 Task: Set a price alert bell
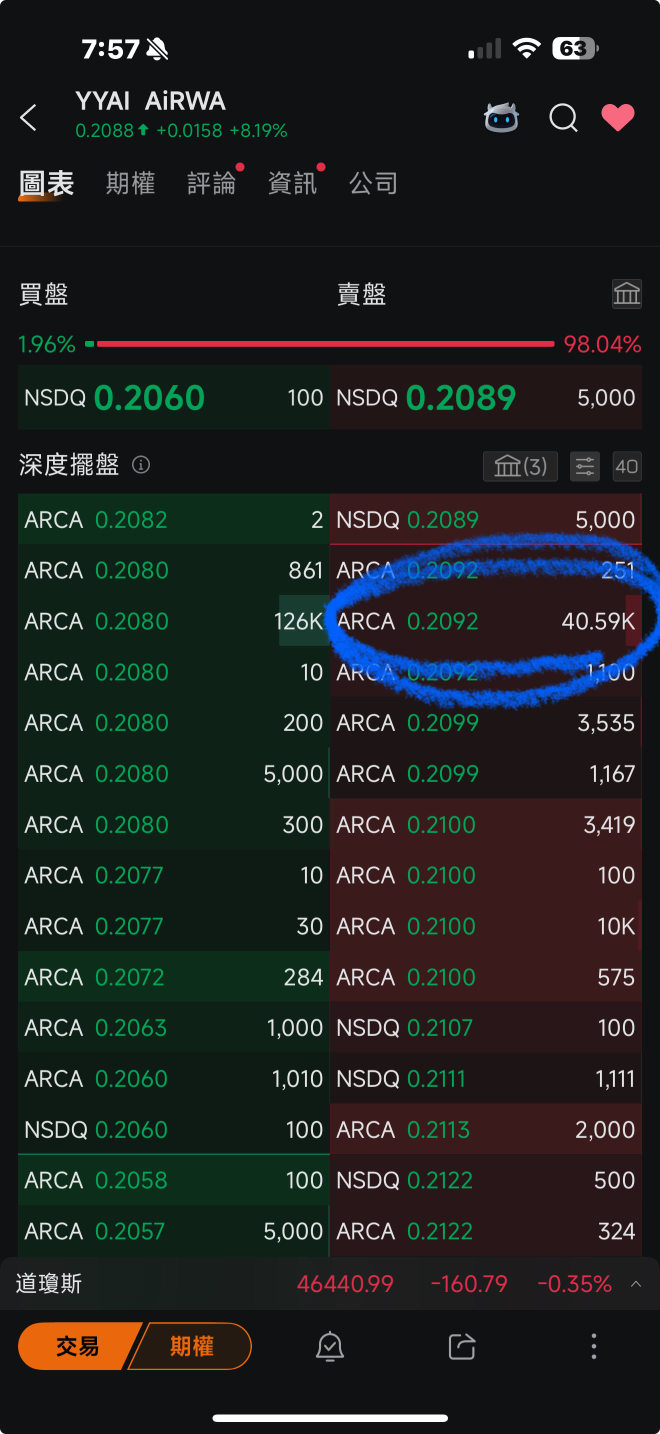point(329,1347)
